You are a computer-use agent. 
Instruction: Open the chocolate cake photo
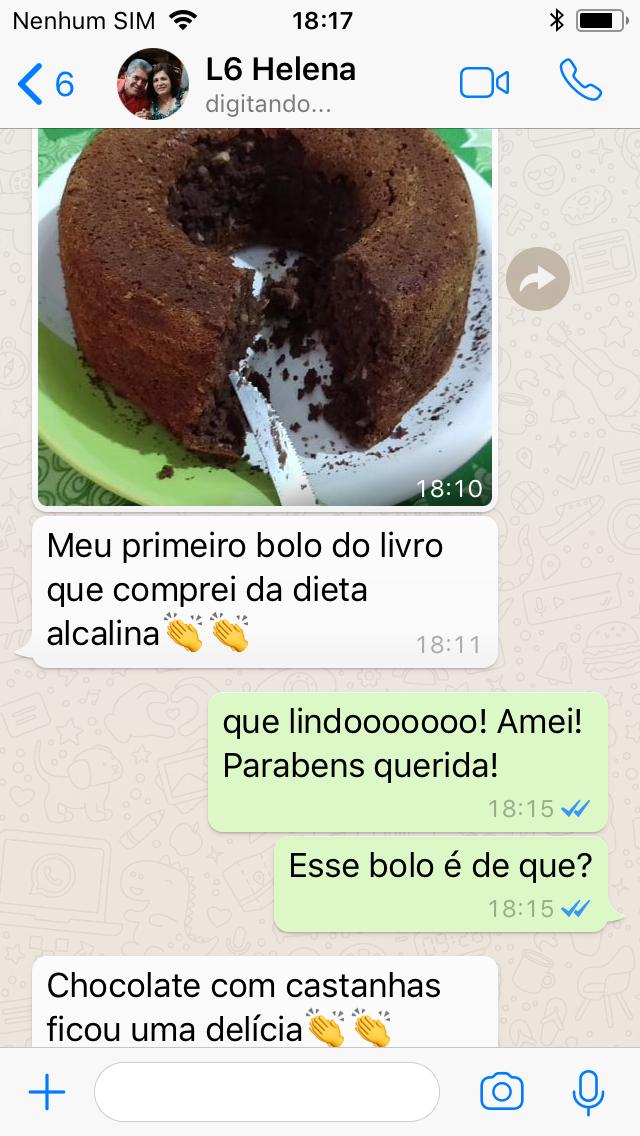click(x=265, y=317)
